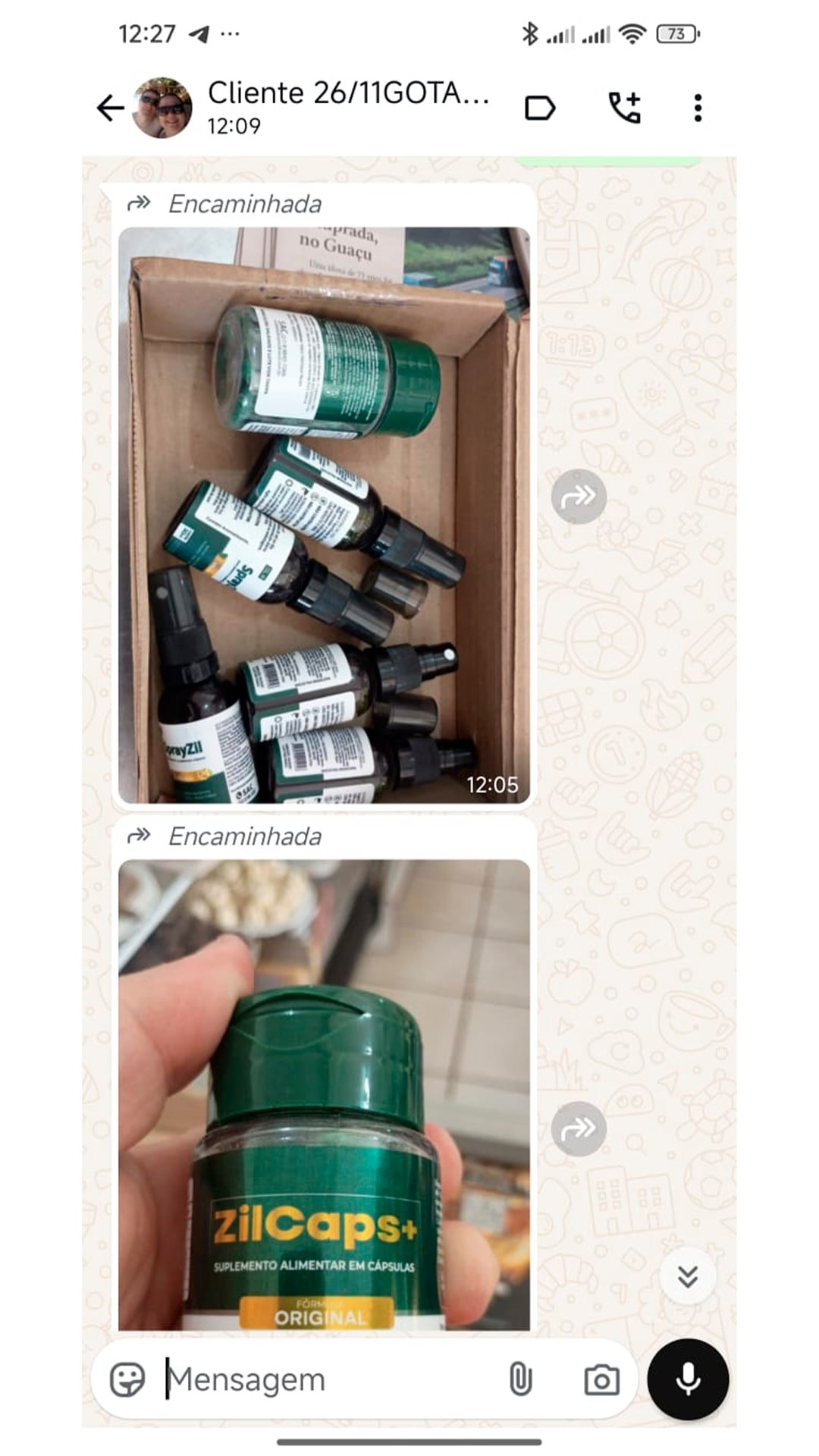Forward the ZilCaps+ bottle photo
This screenshot has width=819, height=1456.
point(581,1130)
